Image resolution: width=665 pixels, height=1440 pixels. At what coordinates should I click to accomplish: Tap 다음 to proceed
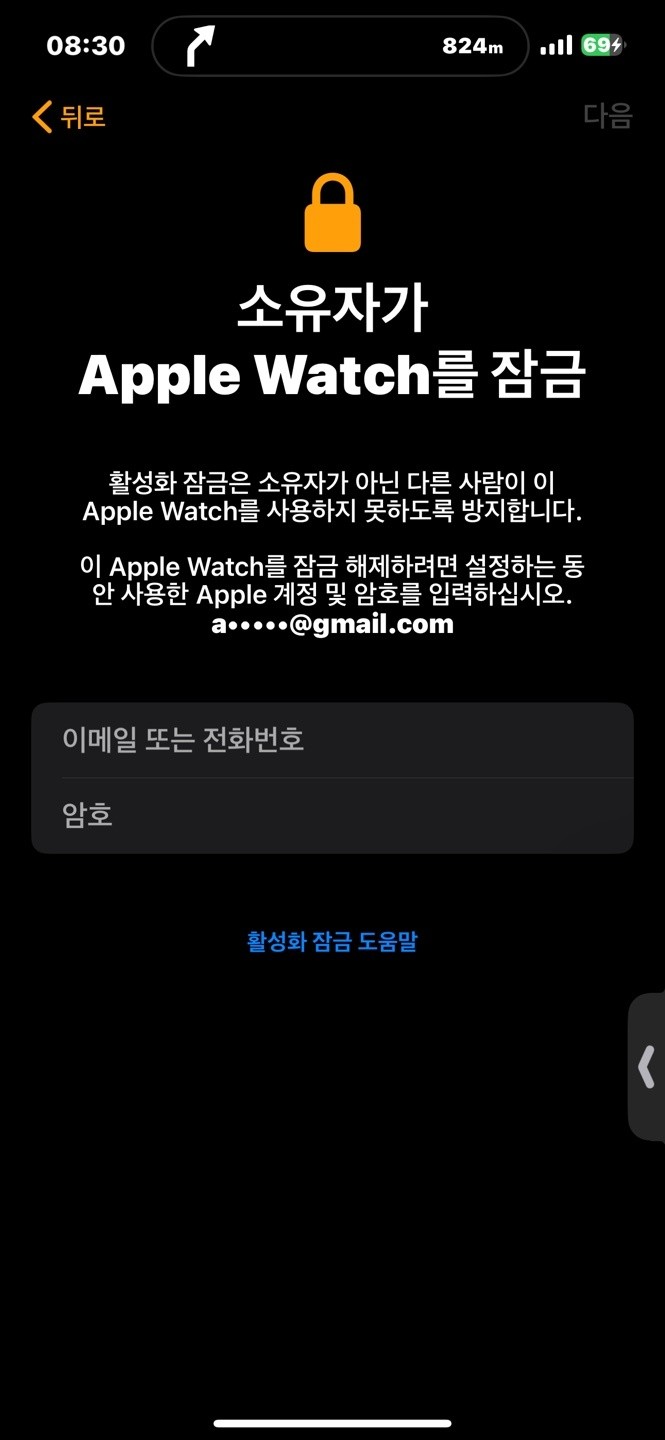(608, 116)
